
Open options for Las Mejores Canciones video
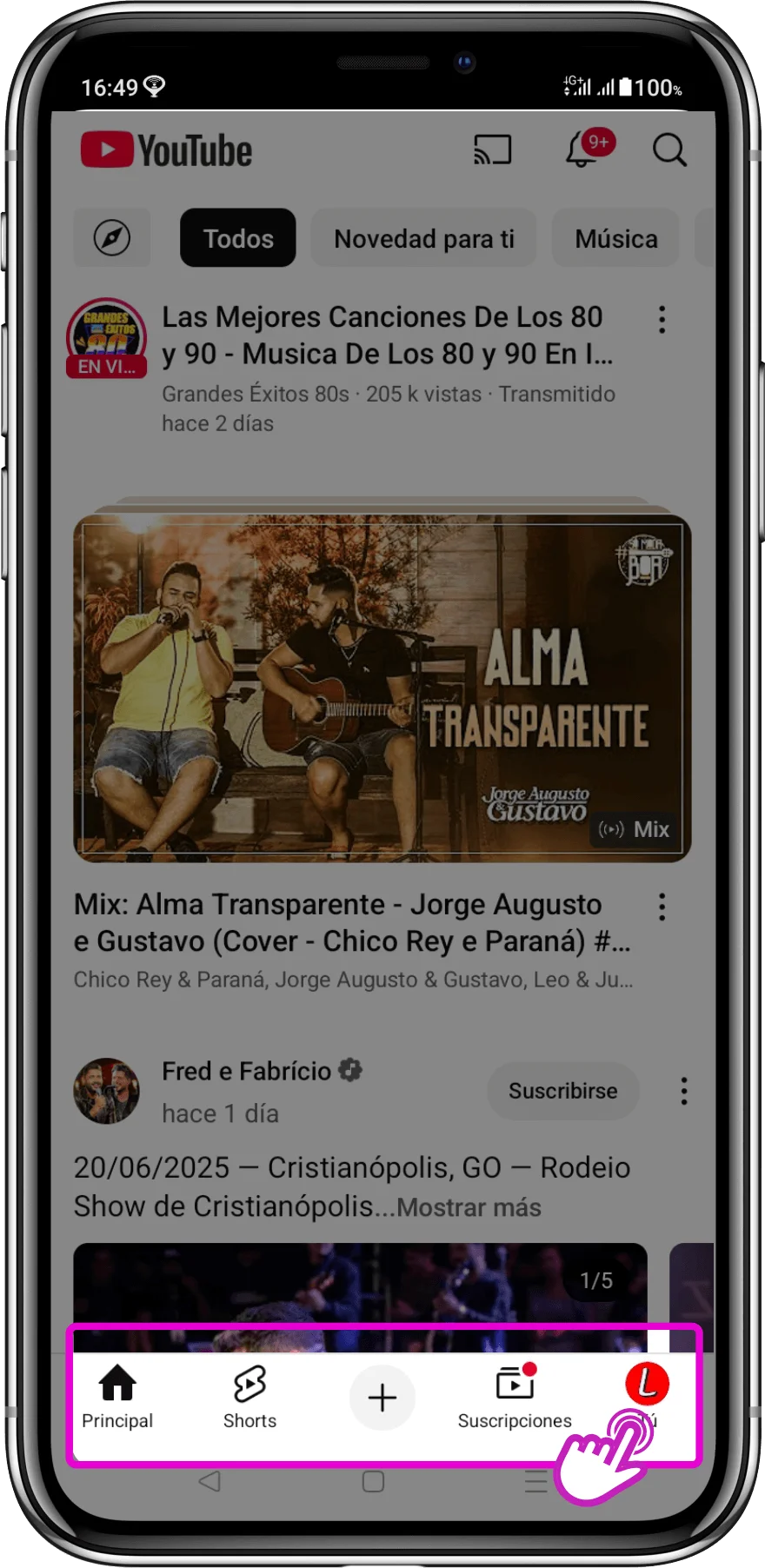pyautogui.click(x=662, y=320)
